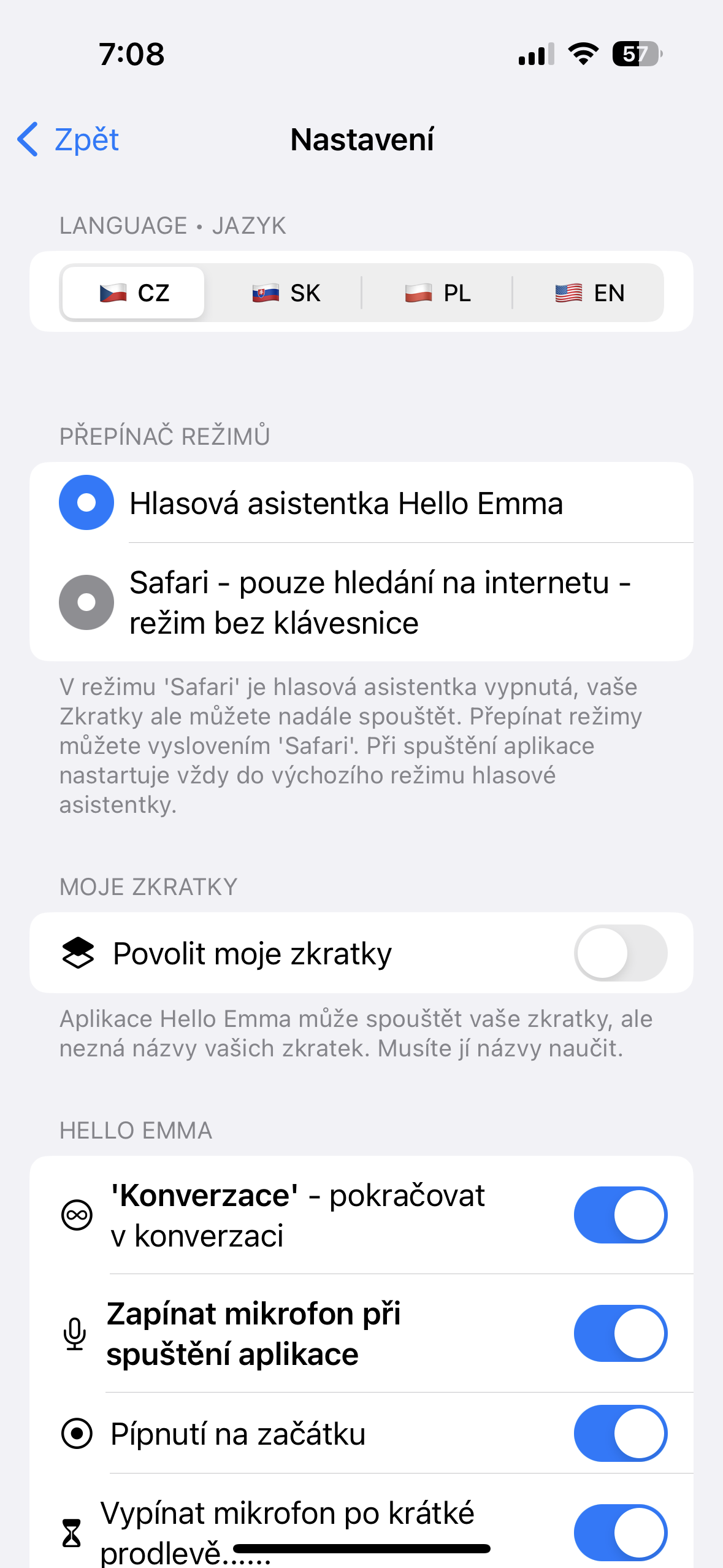Select the Czech flag icon
Viewport: 723px width, 1568px height.
pyautogui.click(x=114, y=293)
